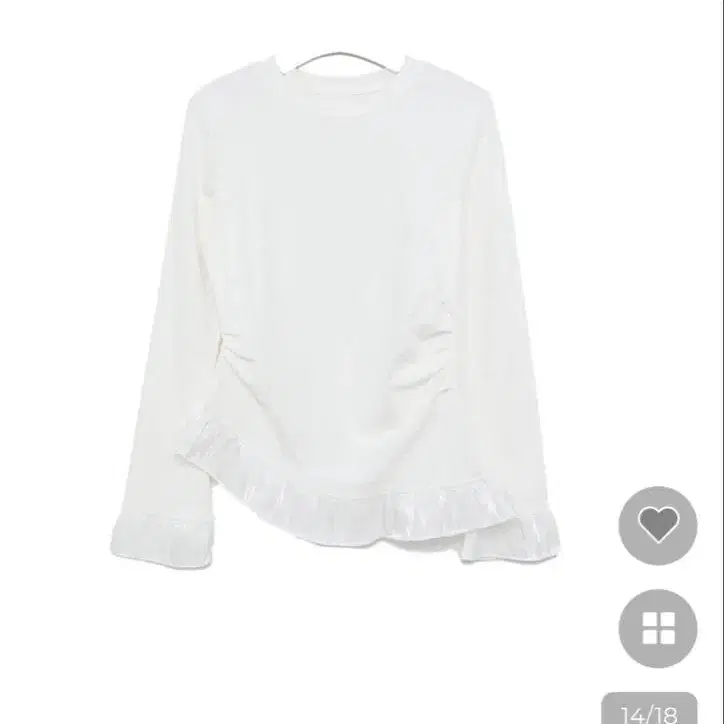Add this white blouse to favorites
Screen dimensions: 724x724
[657, 524]
